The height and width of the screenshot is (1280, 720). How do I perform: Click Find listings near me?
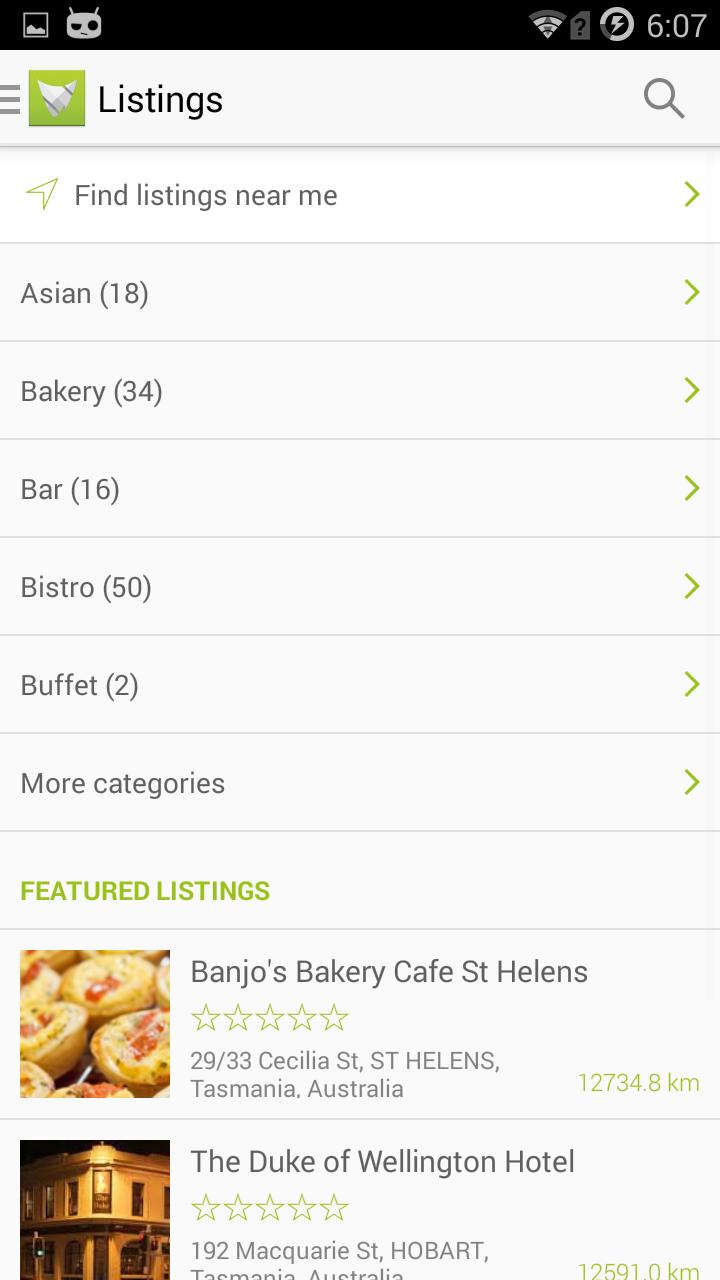[205, 194]
